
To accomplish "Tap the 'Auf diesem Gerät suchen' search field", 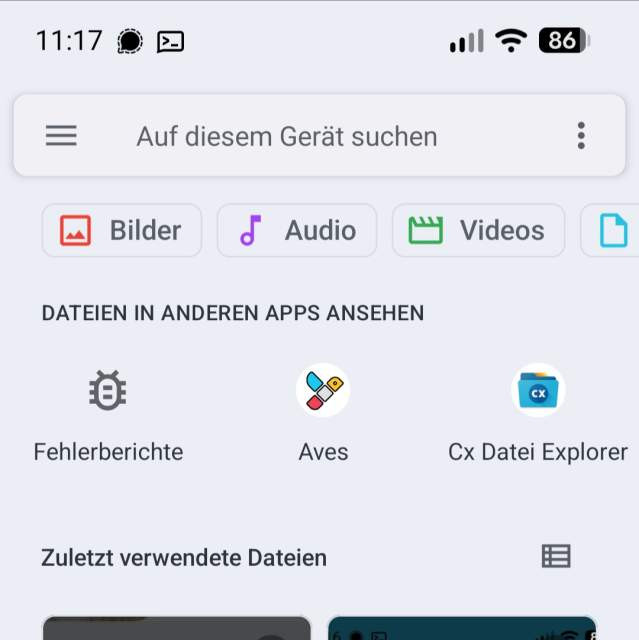I will click(287, 136).
